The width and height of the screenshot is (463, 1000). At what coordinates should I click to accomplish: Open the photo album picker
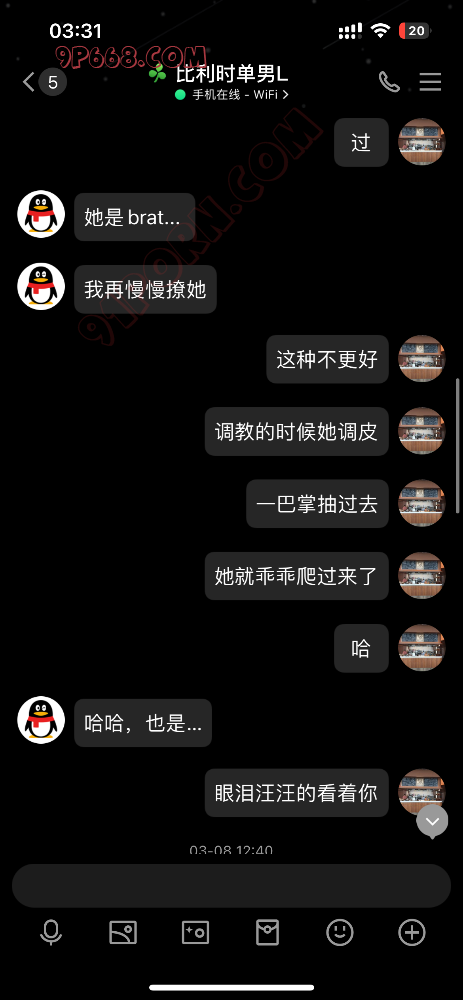tap(123, 933)
